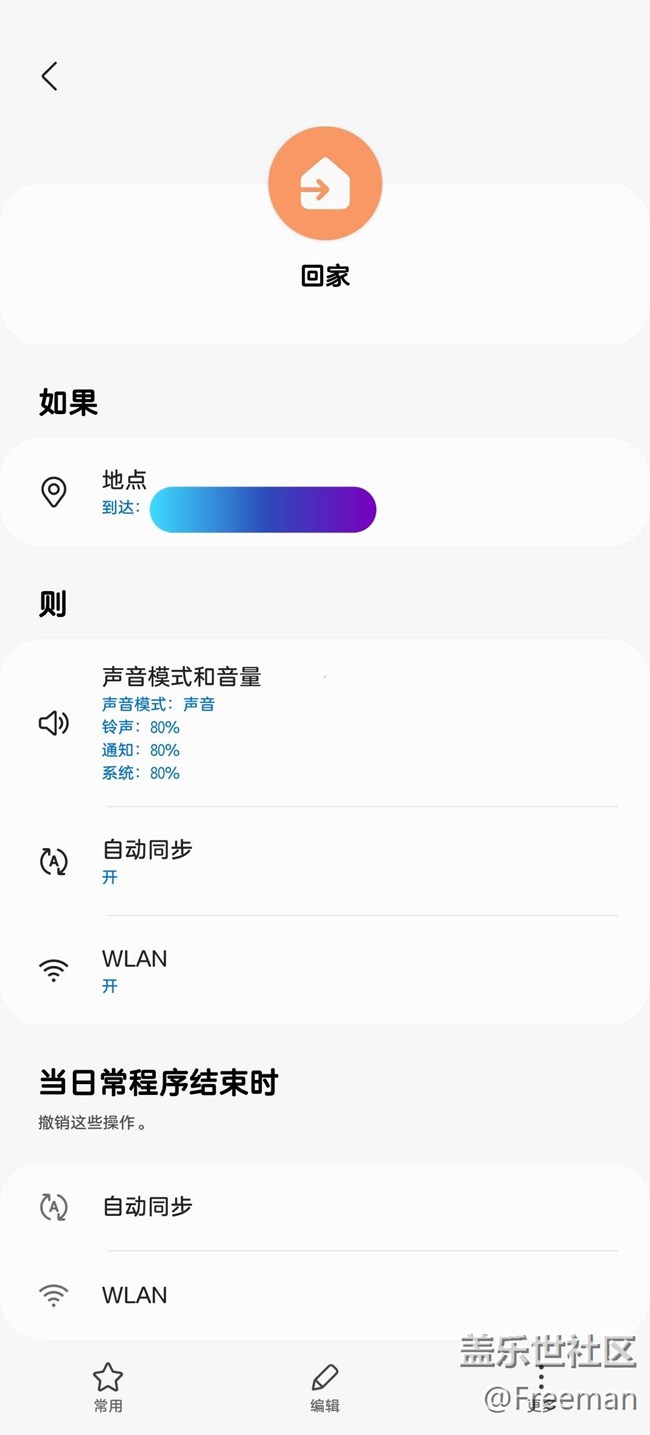650x1435 pixels.
Task: Open 声音模式和音量 action settings
Action: 325,723
